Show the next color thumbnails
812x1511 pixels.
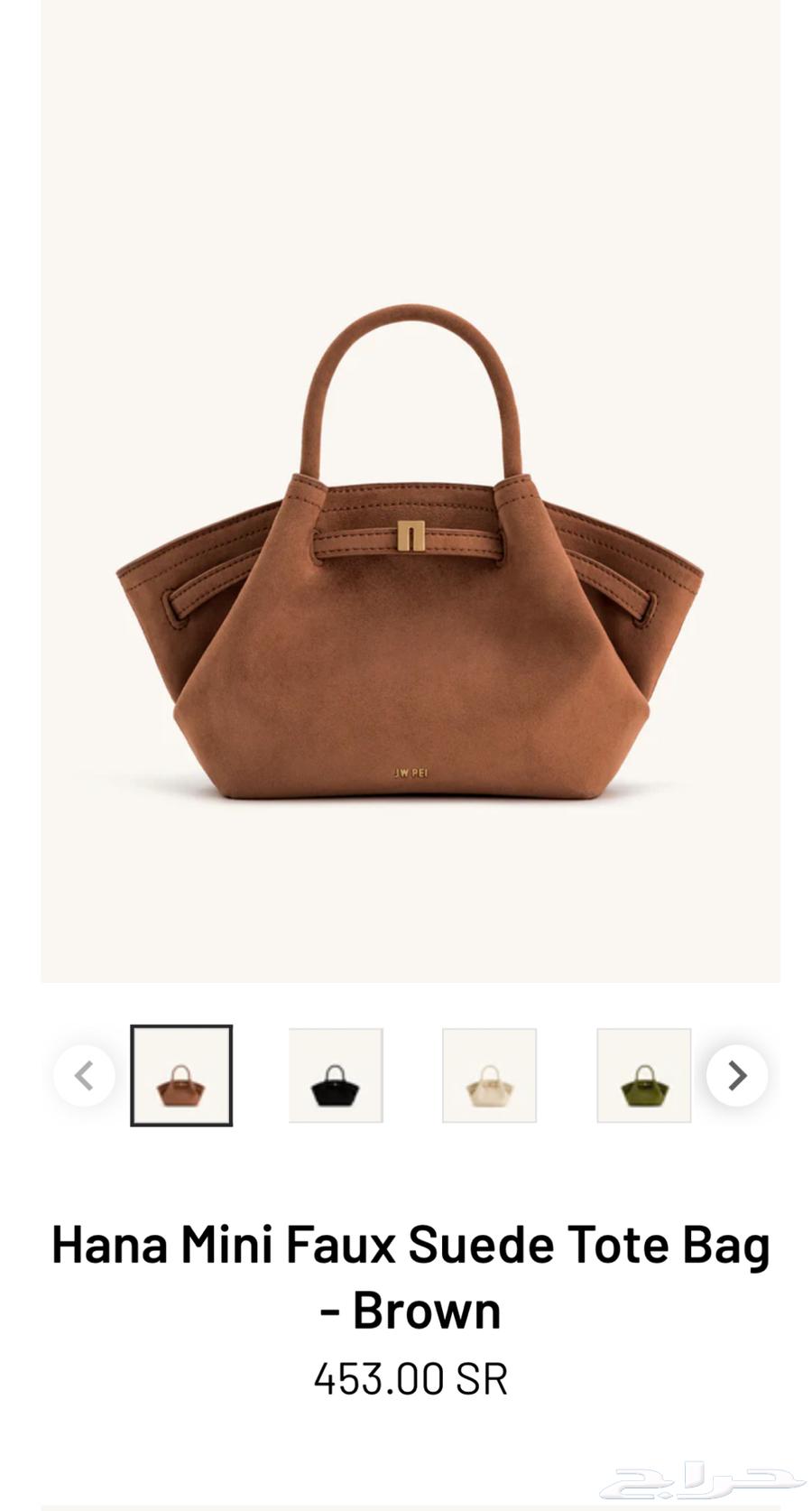[x=736, y=1075]
